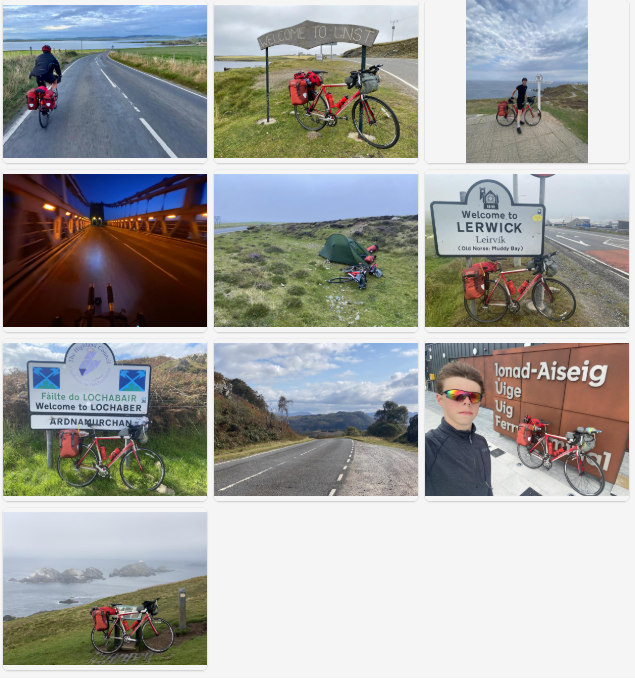View the selfie at Uig ferry terminal
Viewport: 635px width, 679px height.
coord(527,420)
